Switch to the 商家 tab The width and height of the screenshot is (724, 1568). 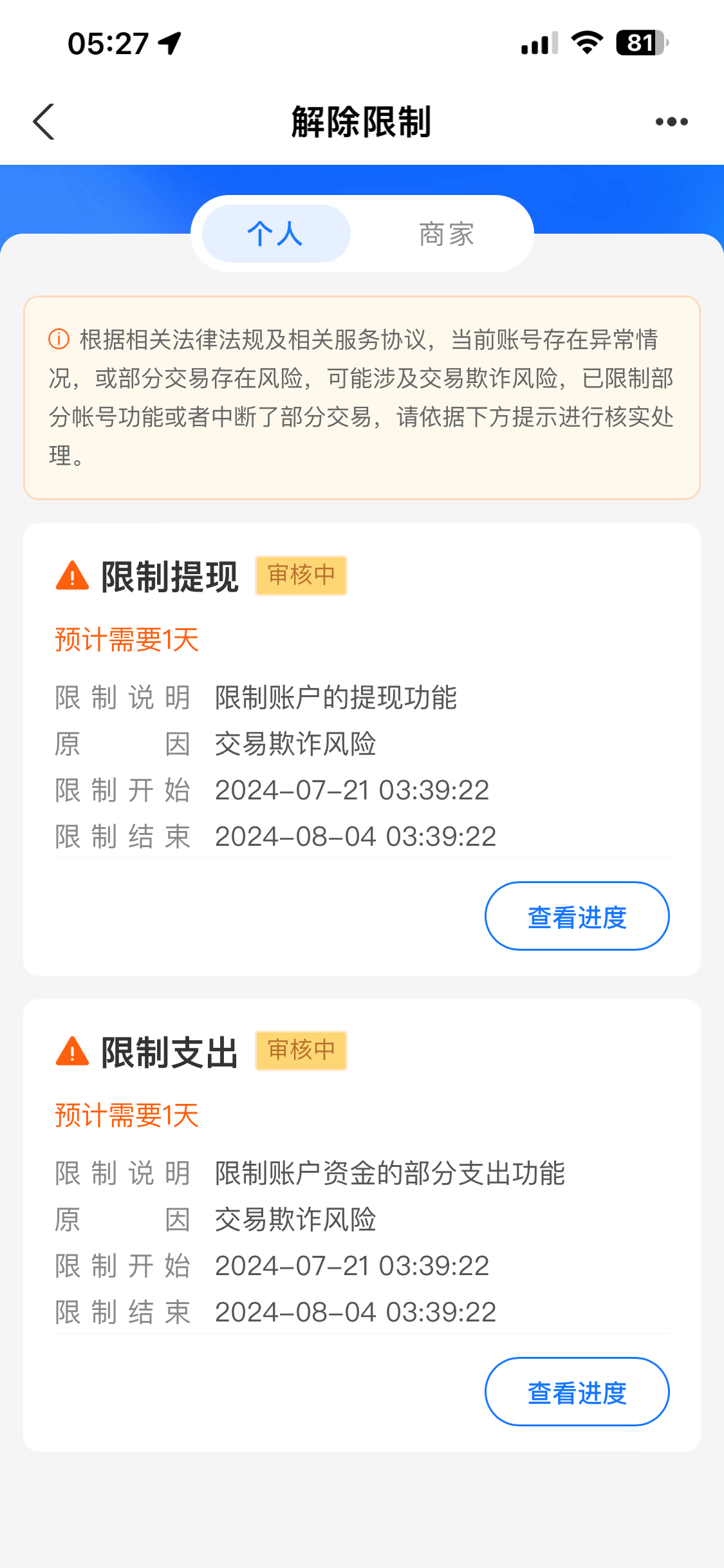447,232
